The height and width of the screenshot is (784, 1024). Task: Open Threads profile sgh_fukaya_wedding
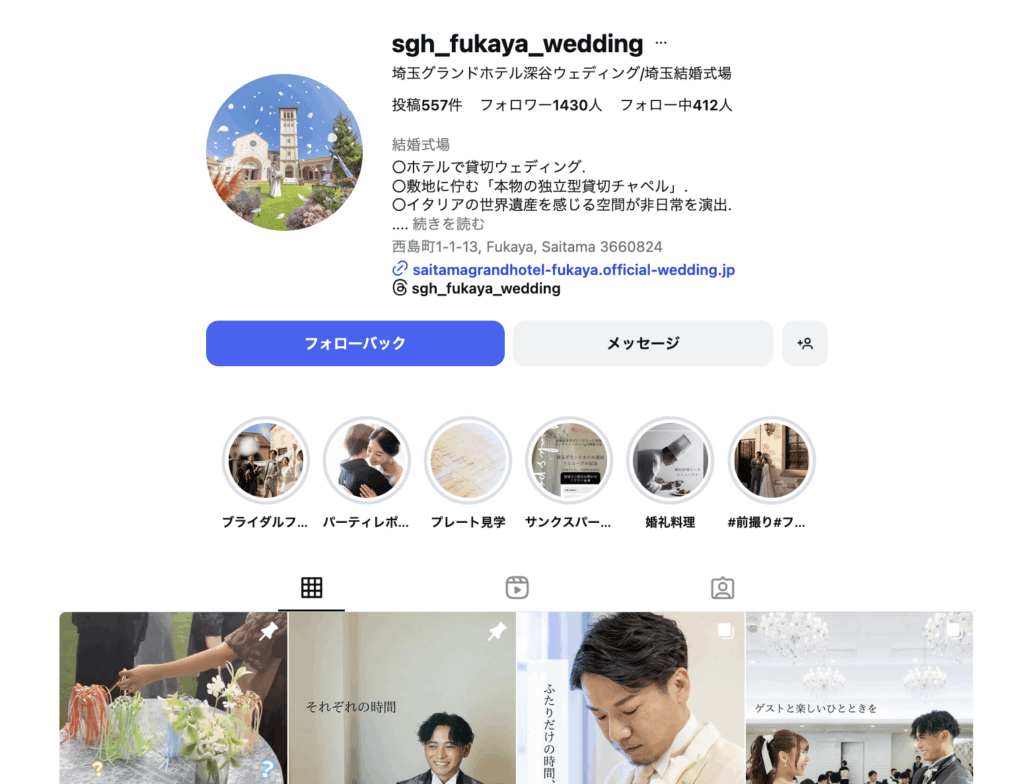(485, 288)
